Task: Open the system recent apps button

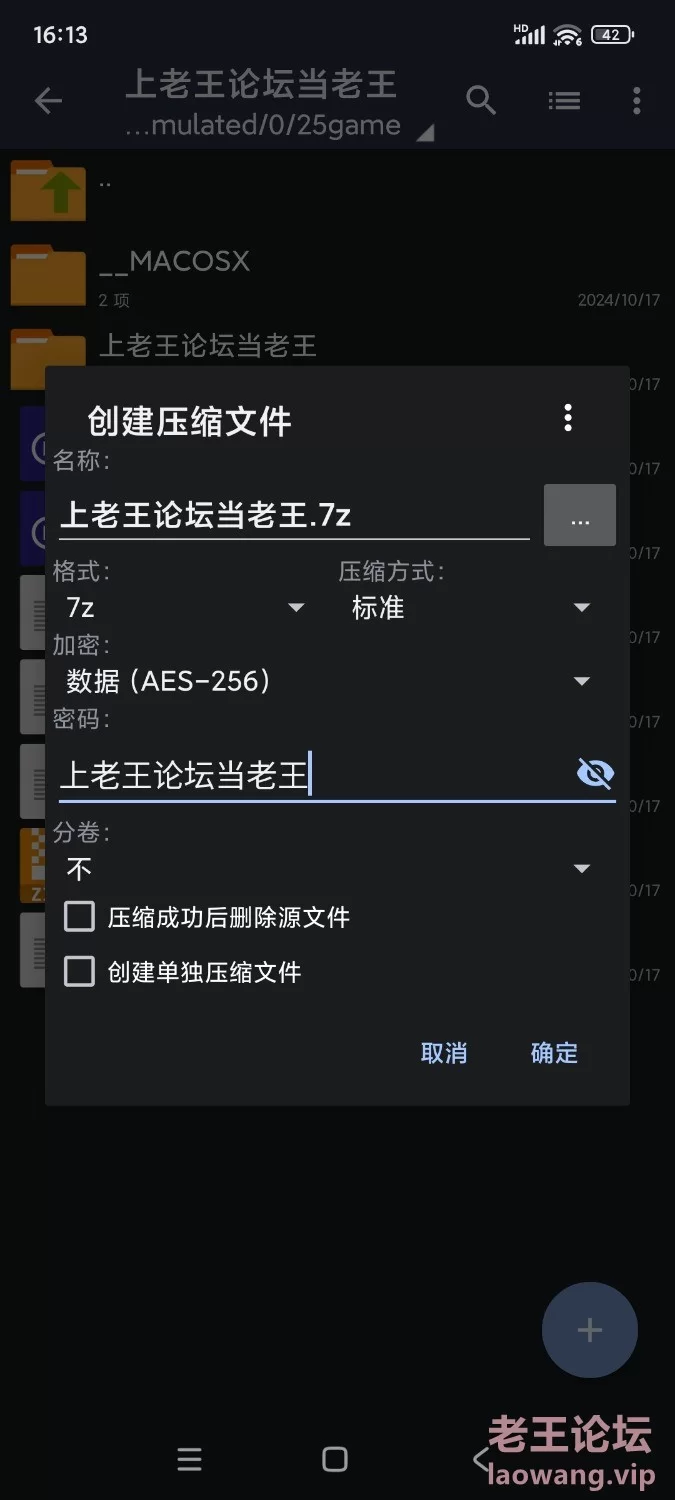Action: pyautogui.click(x=189, y=1459)
